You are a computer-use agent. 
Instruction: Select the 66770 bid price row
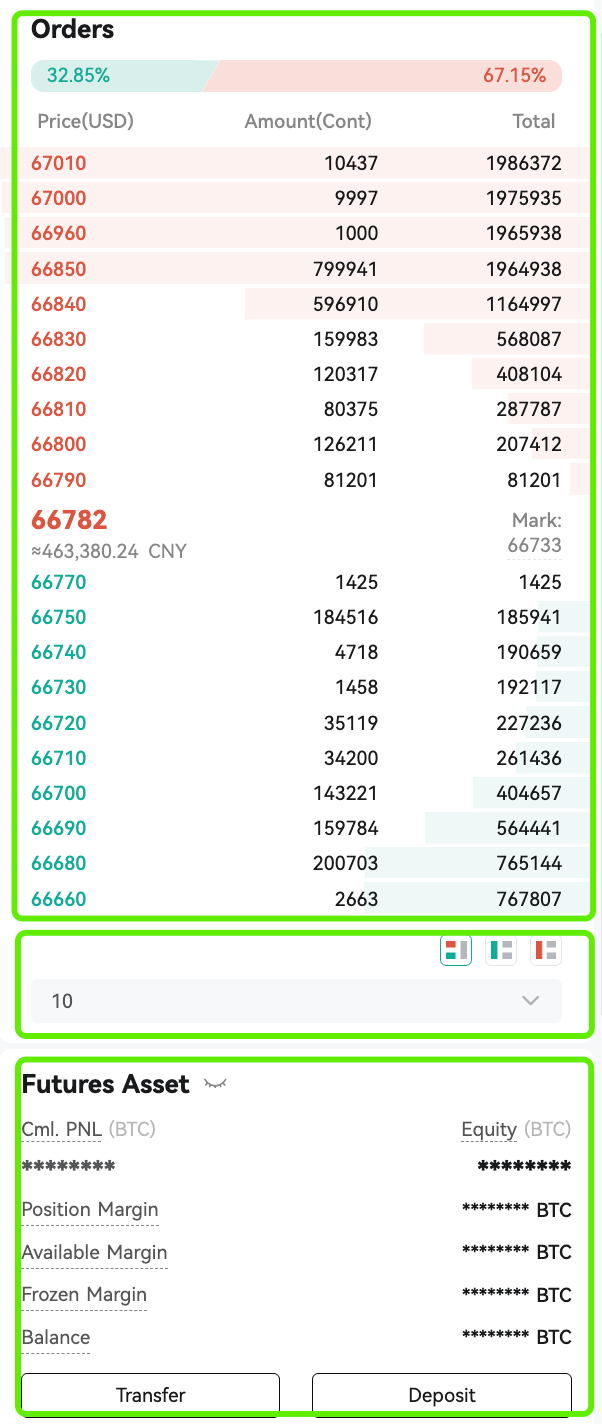(x=296, y=582)
